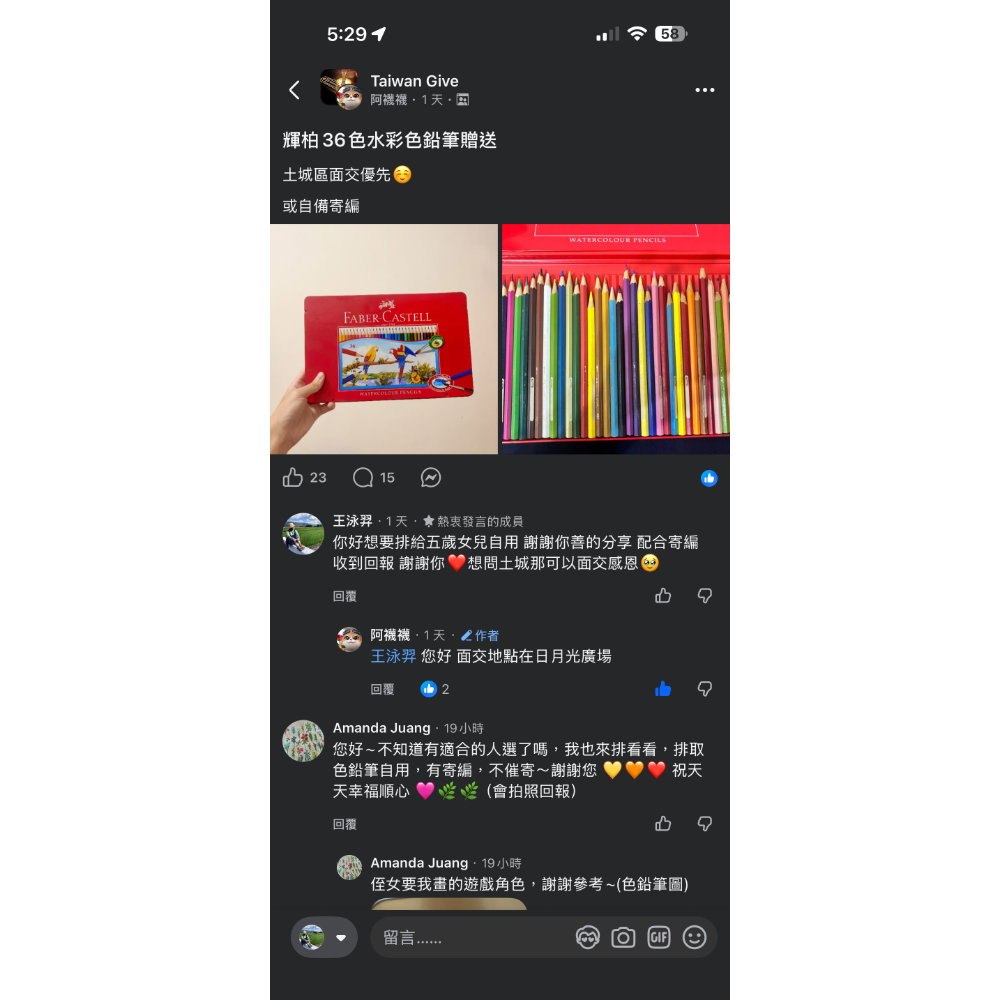This screenshot has width=1000, height=1000.
Task: Switch commenting profile via avatar dropdown
Action: (x=324, y=938)
